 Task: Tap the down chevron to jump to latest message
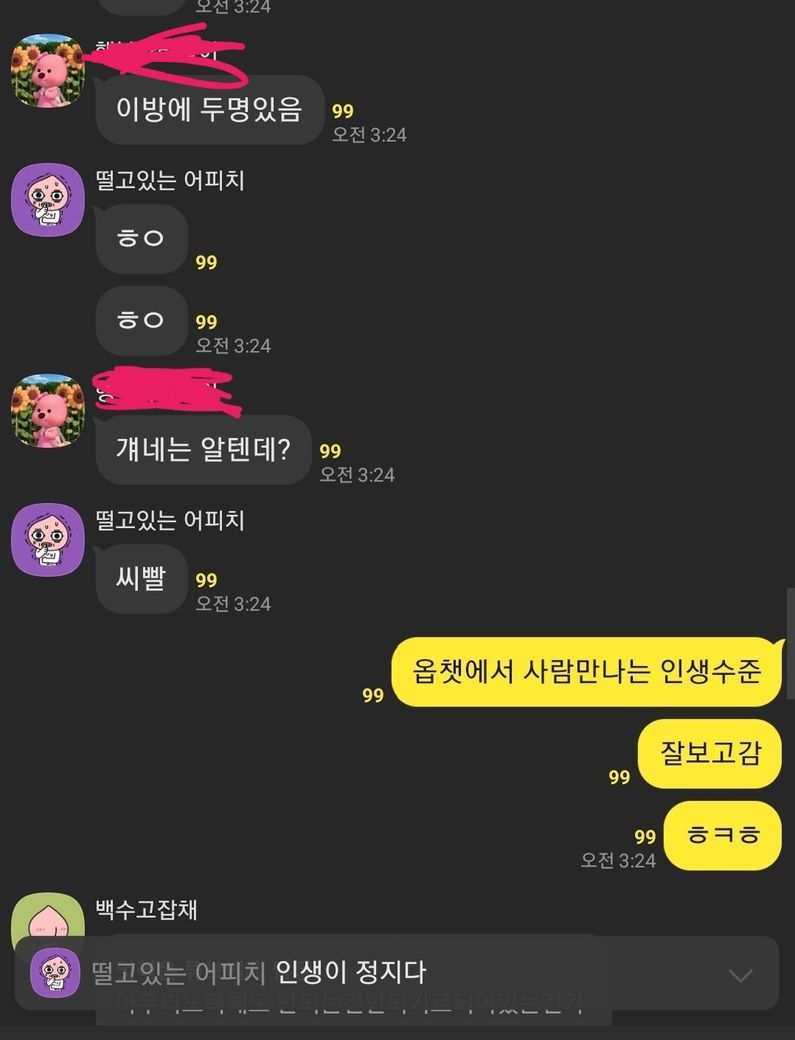[x=740, y=975]
